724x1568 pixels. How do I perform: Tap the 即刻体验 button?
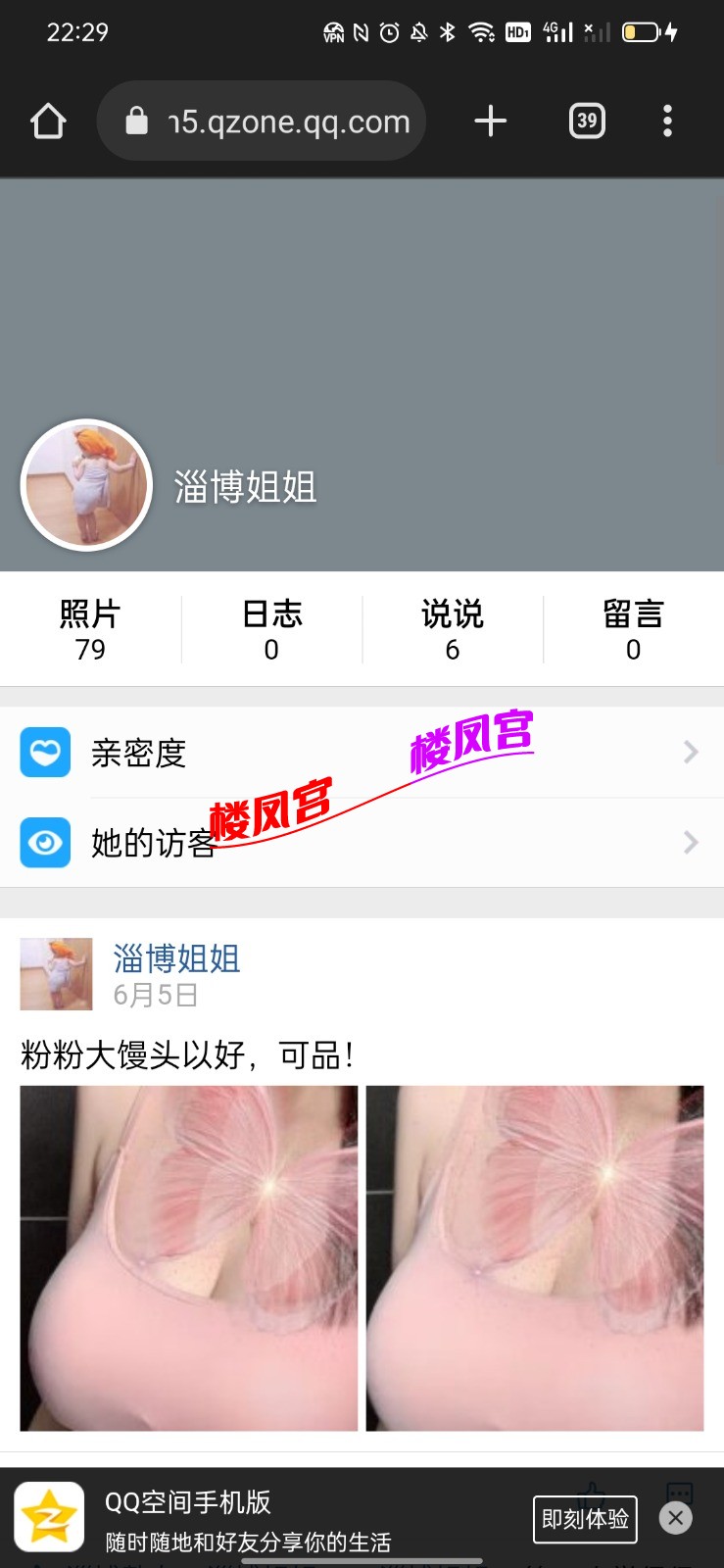tap(584, 1518)
